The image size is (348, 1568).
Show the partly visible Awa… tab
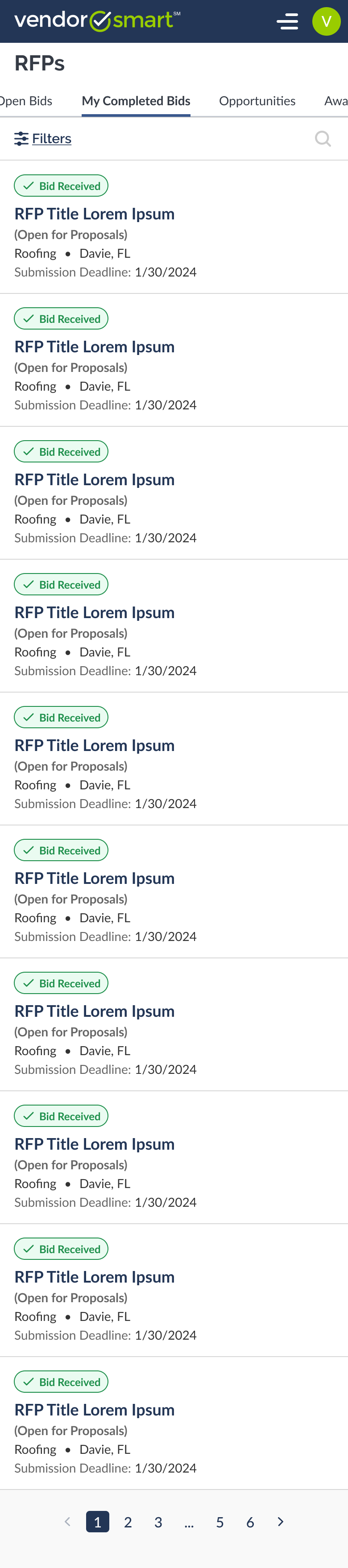pyautogui.click(x=336, y=101)
